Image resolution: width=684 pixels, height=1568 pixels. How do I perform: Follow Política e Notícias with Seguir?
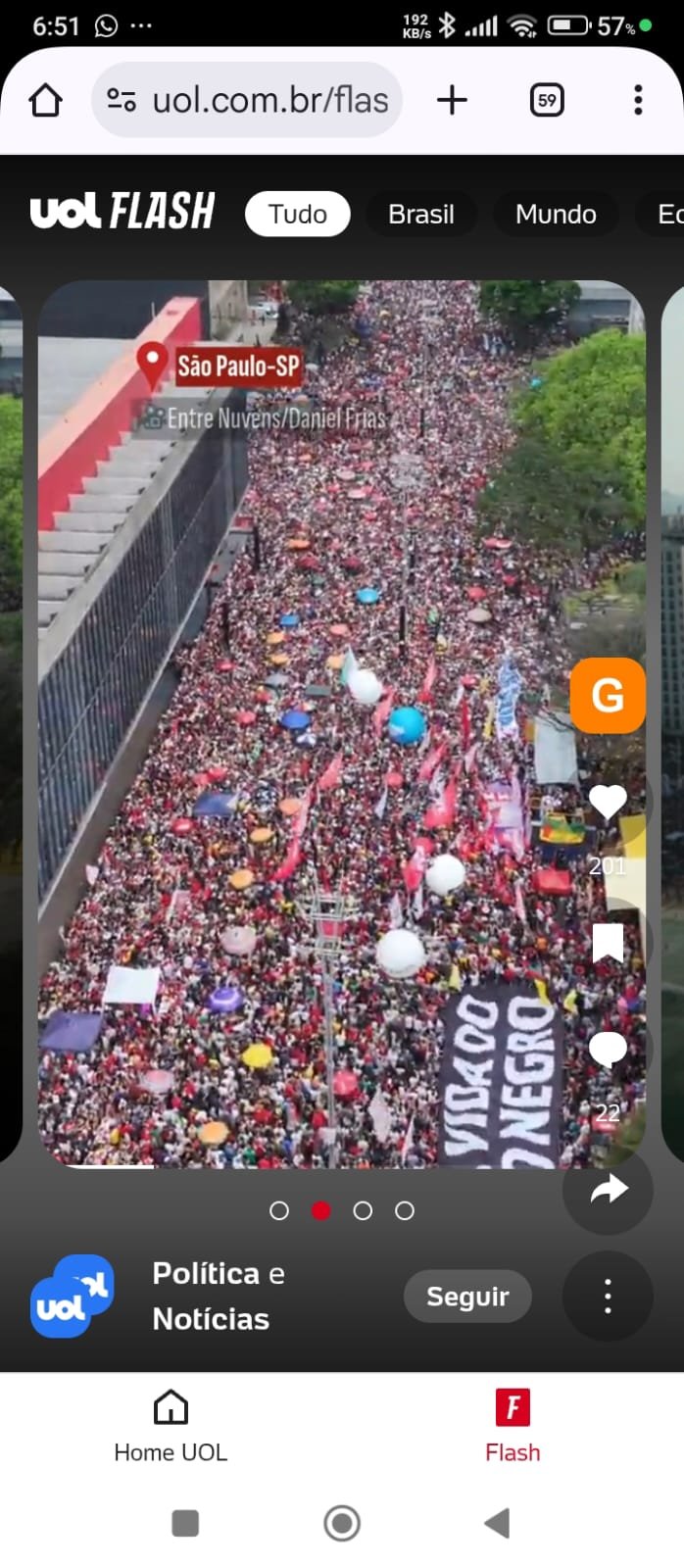[x=467, y=1297]
